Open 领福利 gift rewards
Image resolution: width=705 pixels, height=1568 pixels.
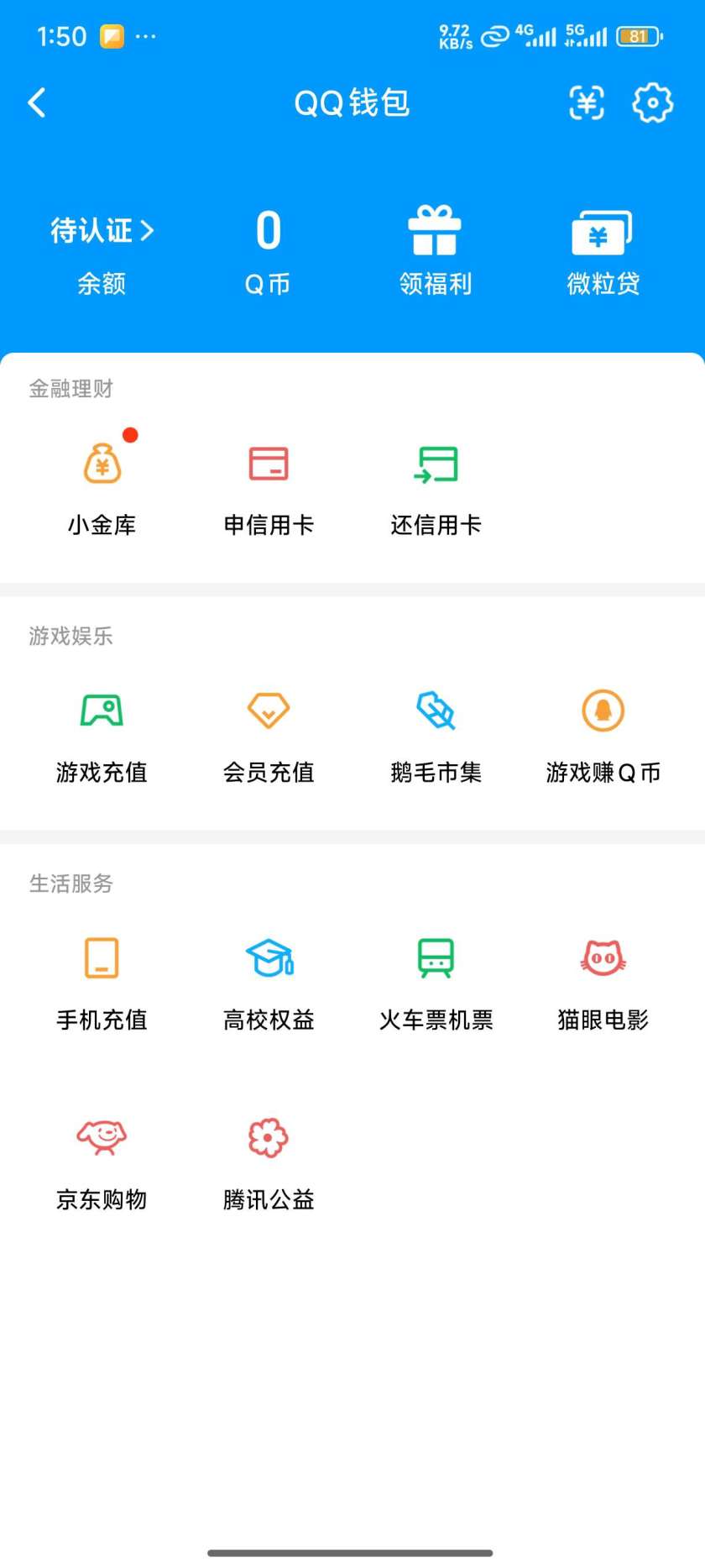click(x=435, y=251)
